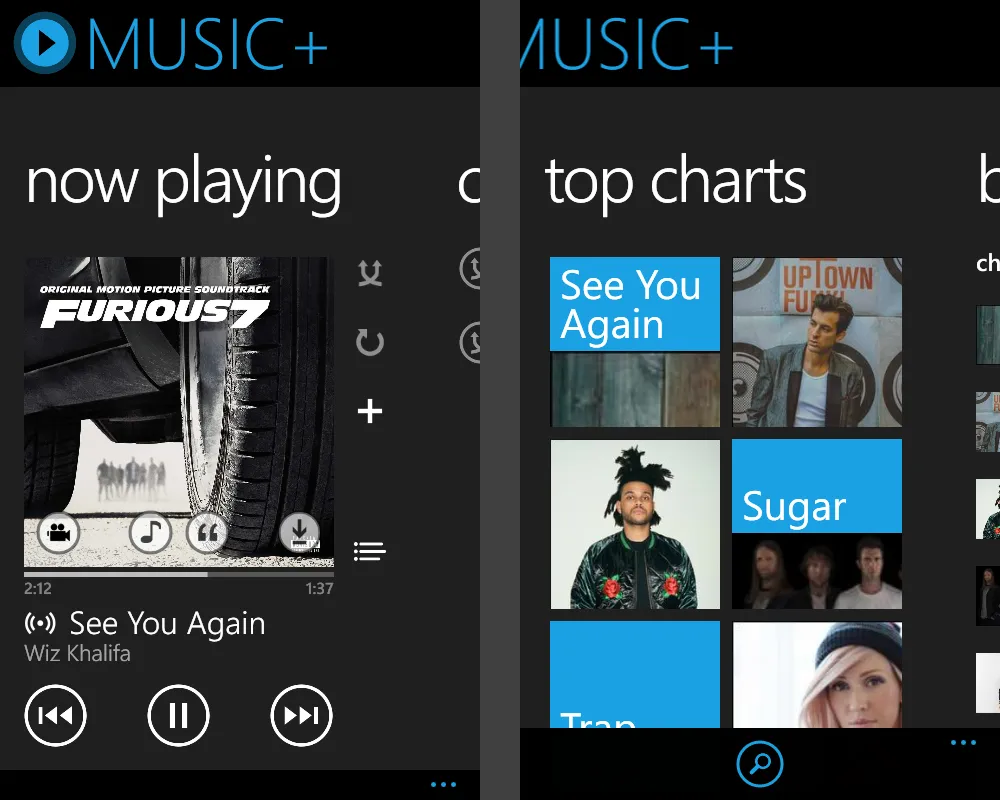Open the search magnifier icon
Viewport: 1000px width, 800px height.
[760, 765]
